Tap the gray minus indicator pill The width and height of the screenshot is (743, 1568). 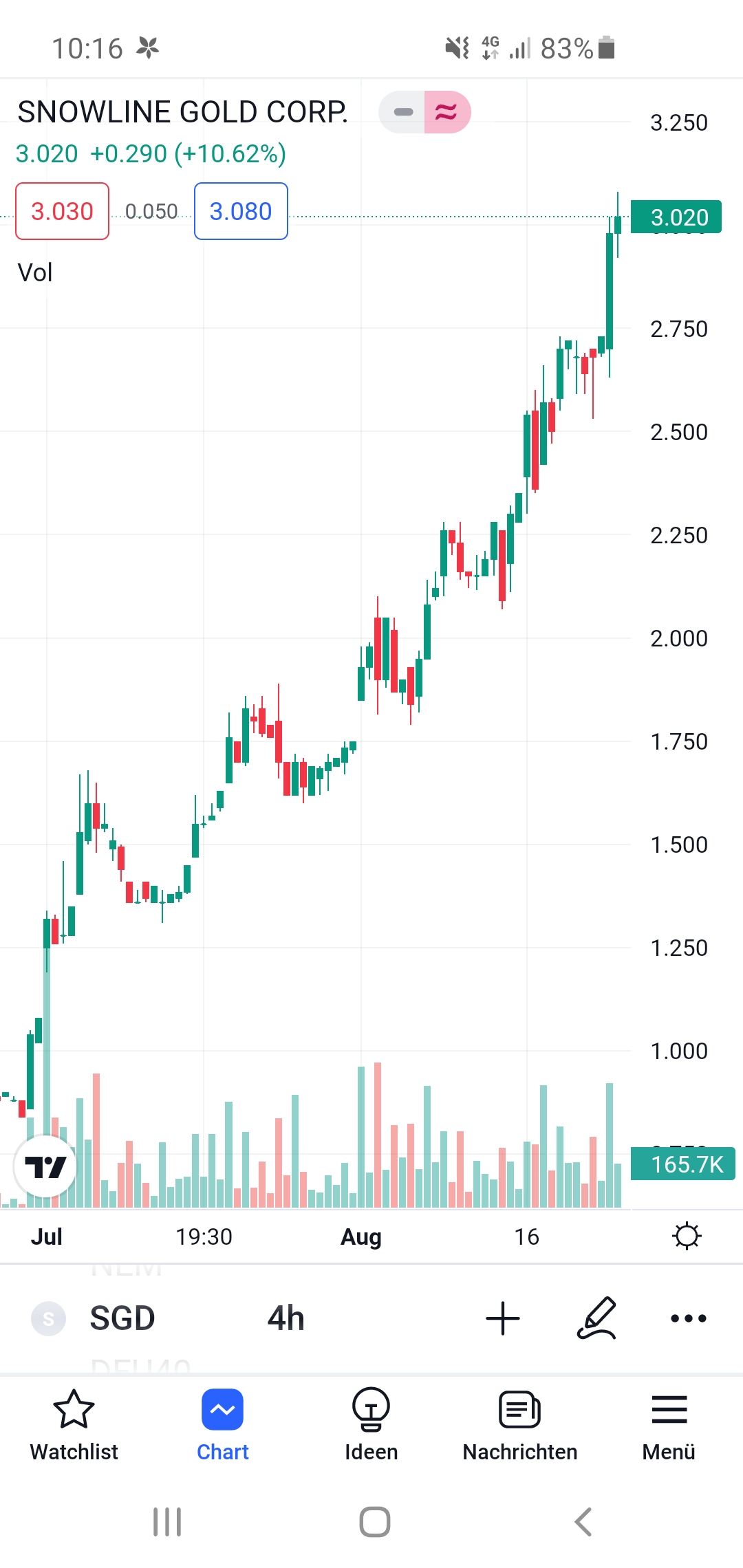coord(403,112)
